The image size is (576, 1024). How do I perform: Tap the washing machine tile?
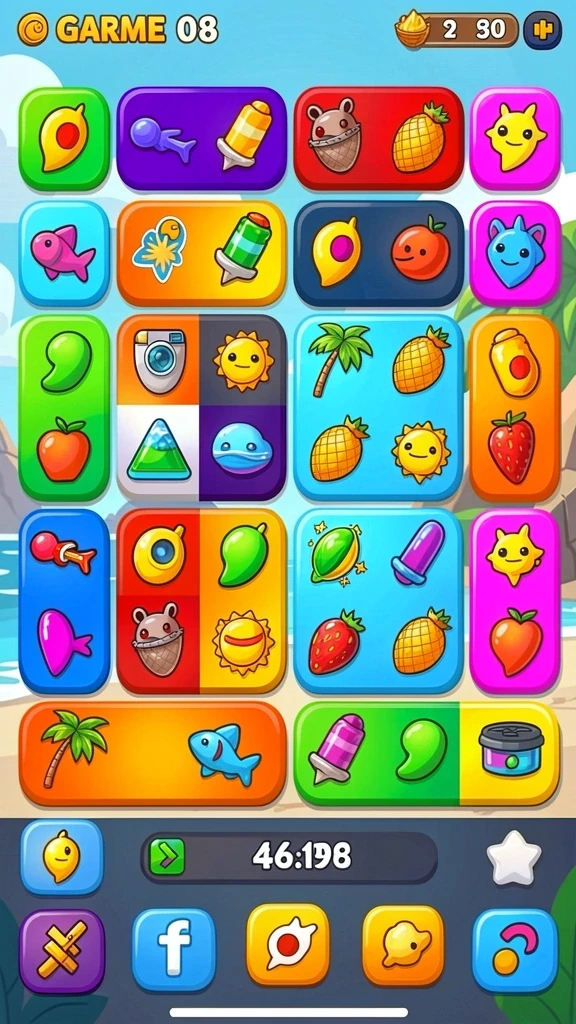click(x=159, y=360)
